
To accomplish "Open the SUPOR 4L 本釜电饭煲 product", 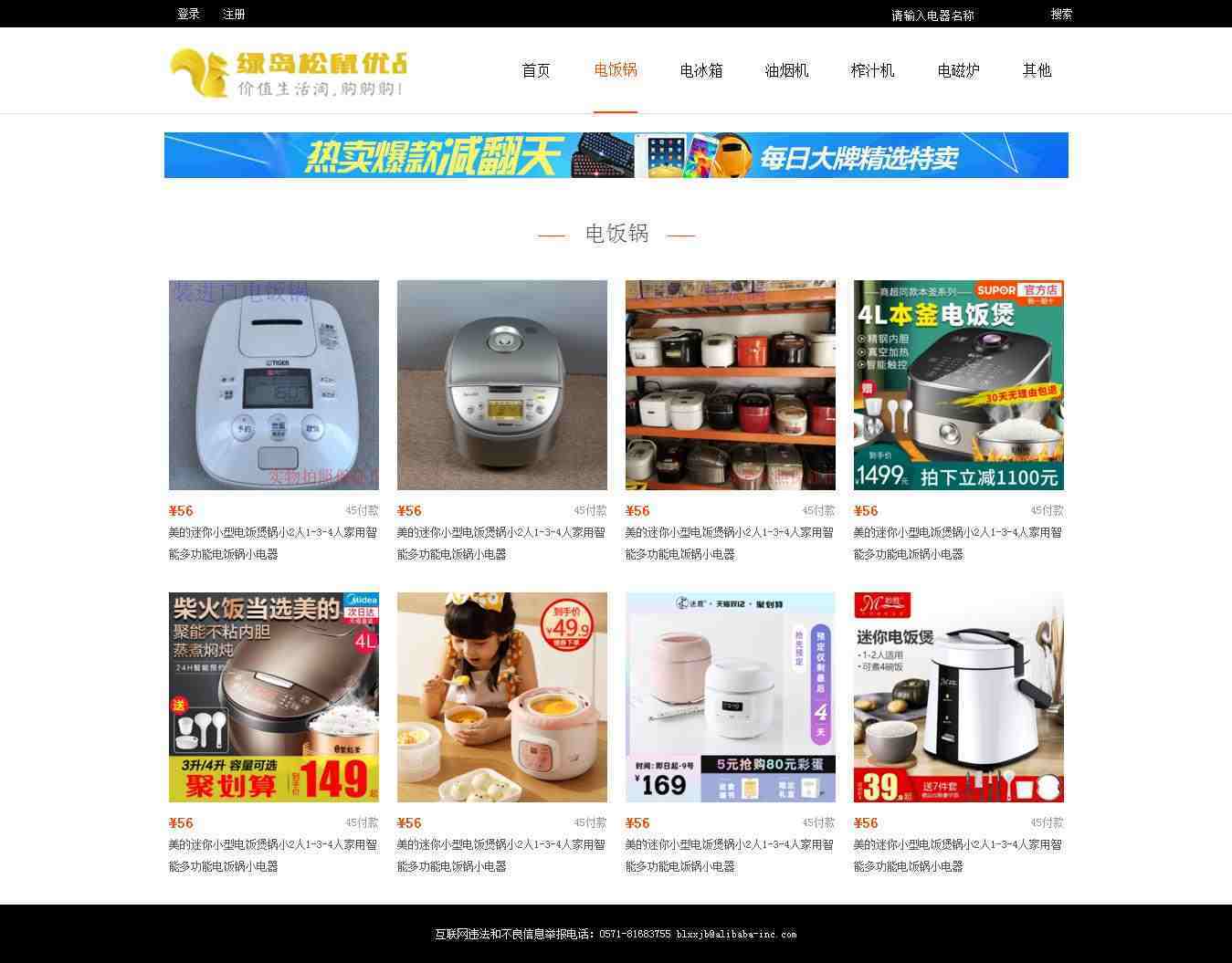I will point(959,385).
